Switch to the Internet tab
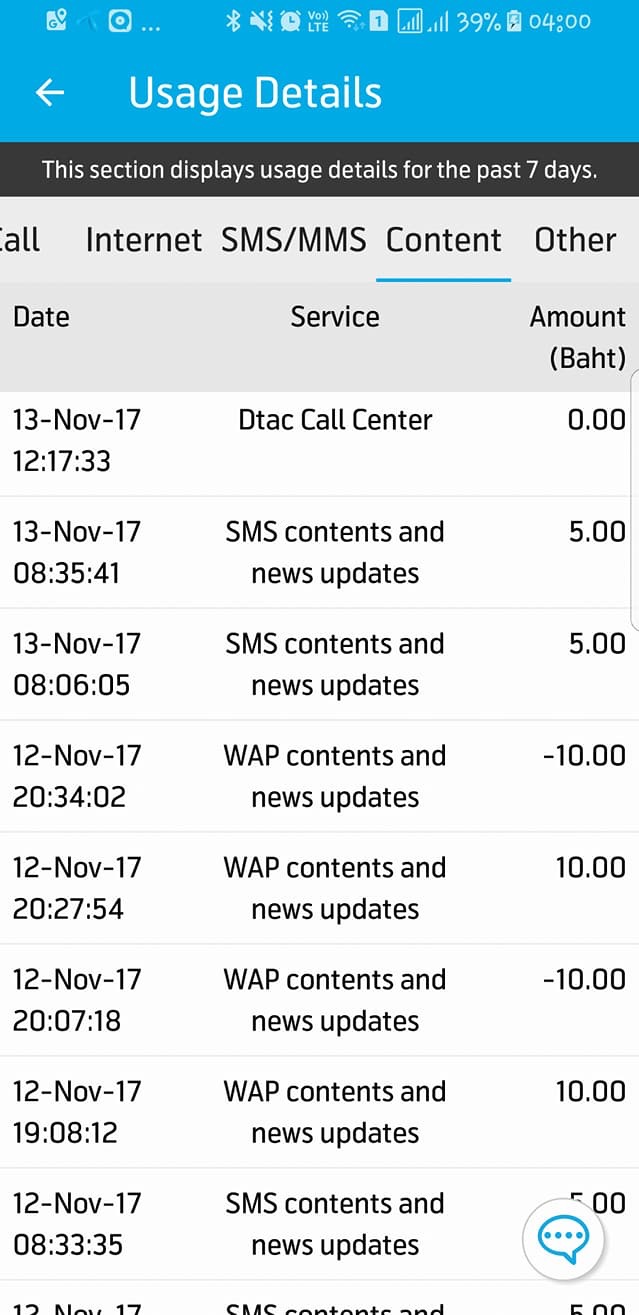The height and width of the screenshot is (1315, 639). pos(143,240)
